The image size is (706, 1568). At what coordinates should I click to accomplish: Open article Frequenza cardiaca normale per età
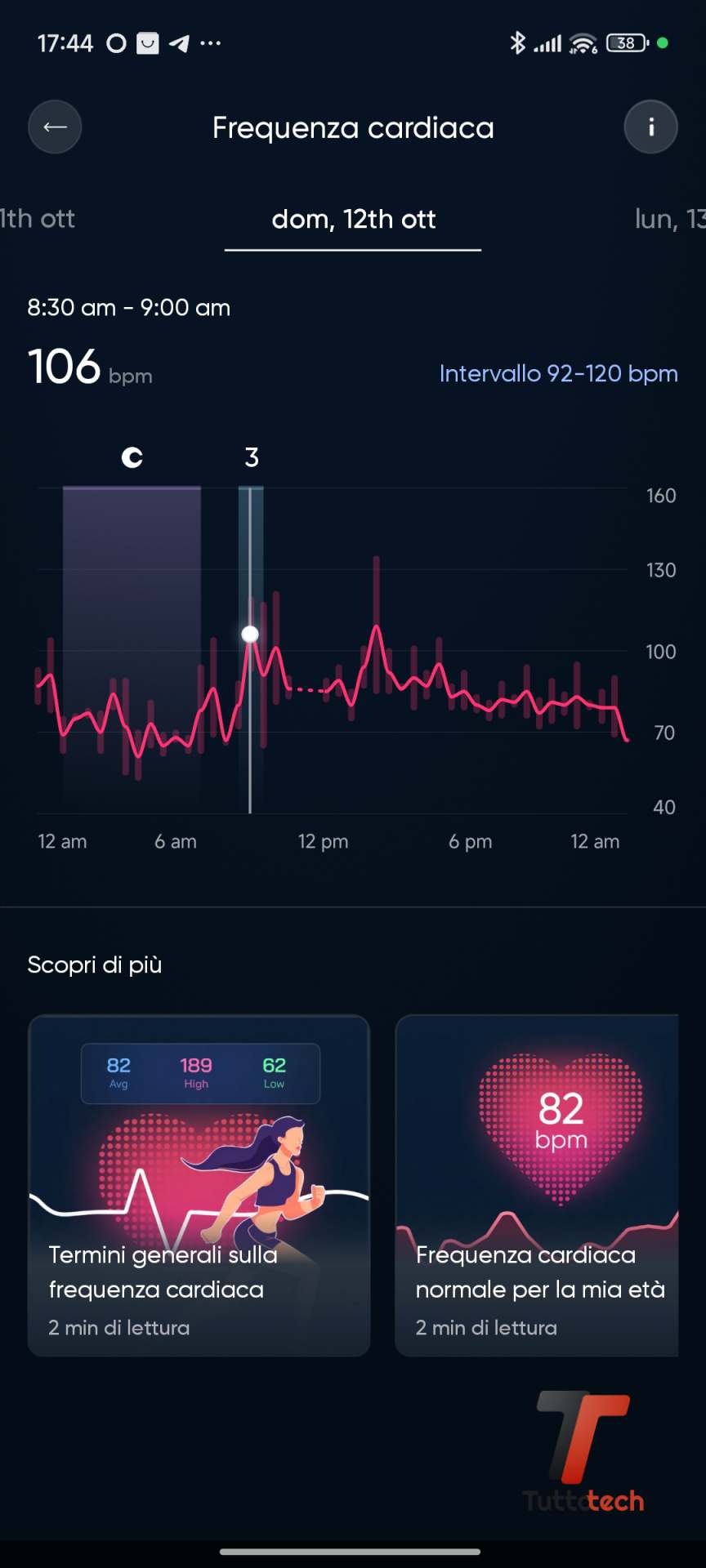coord(537,1186)
